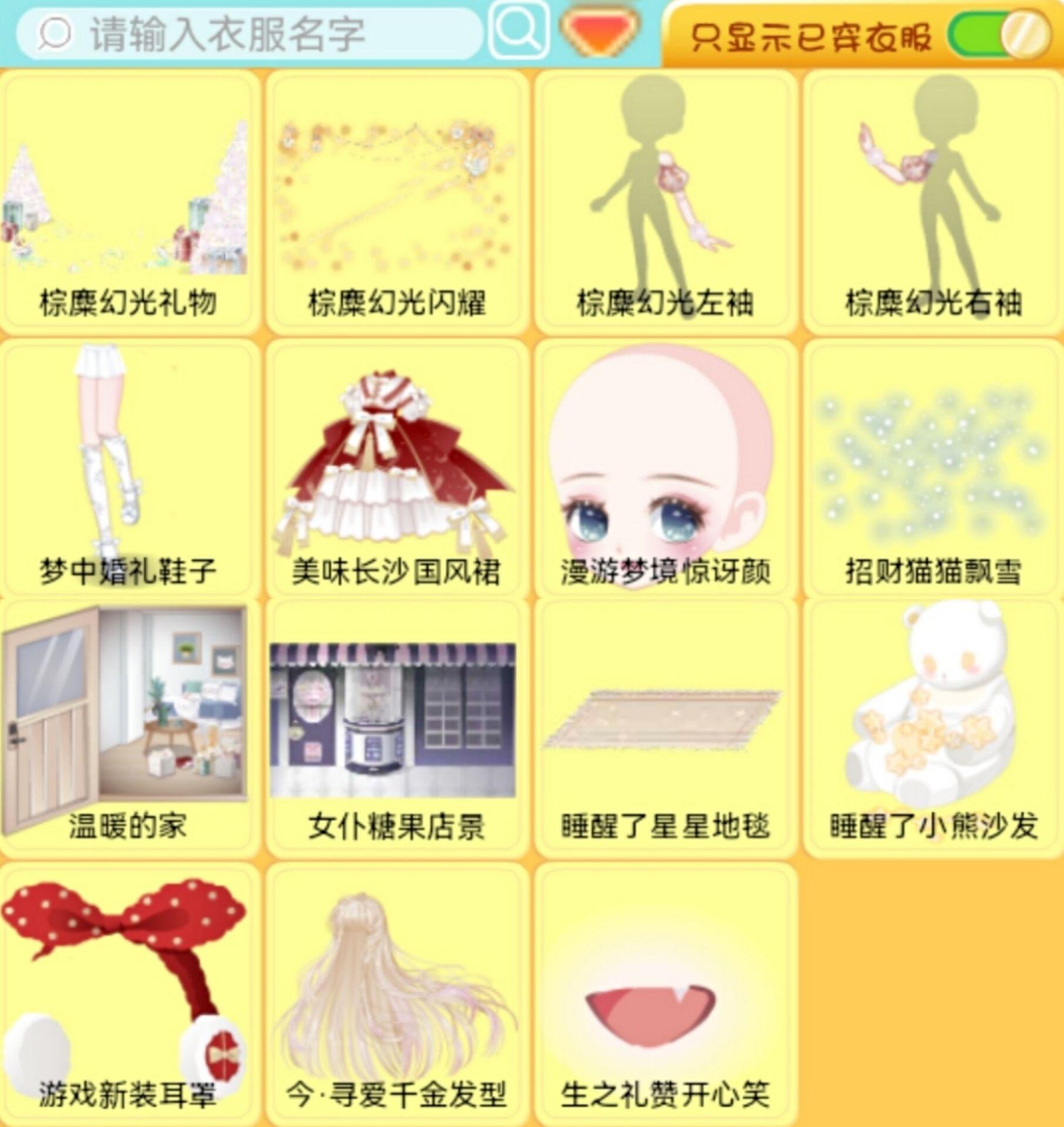Select the 梦中婚礼鞋子 shoes

coord(129,467)
